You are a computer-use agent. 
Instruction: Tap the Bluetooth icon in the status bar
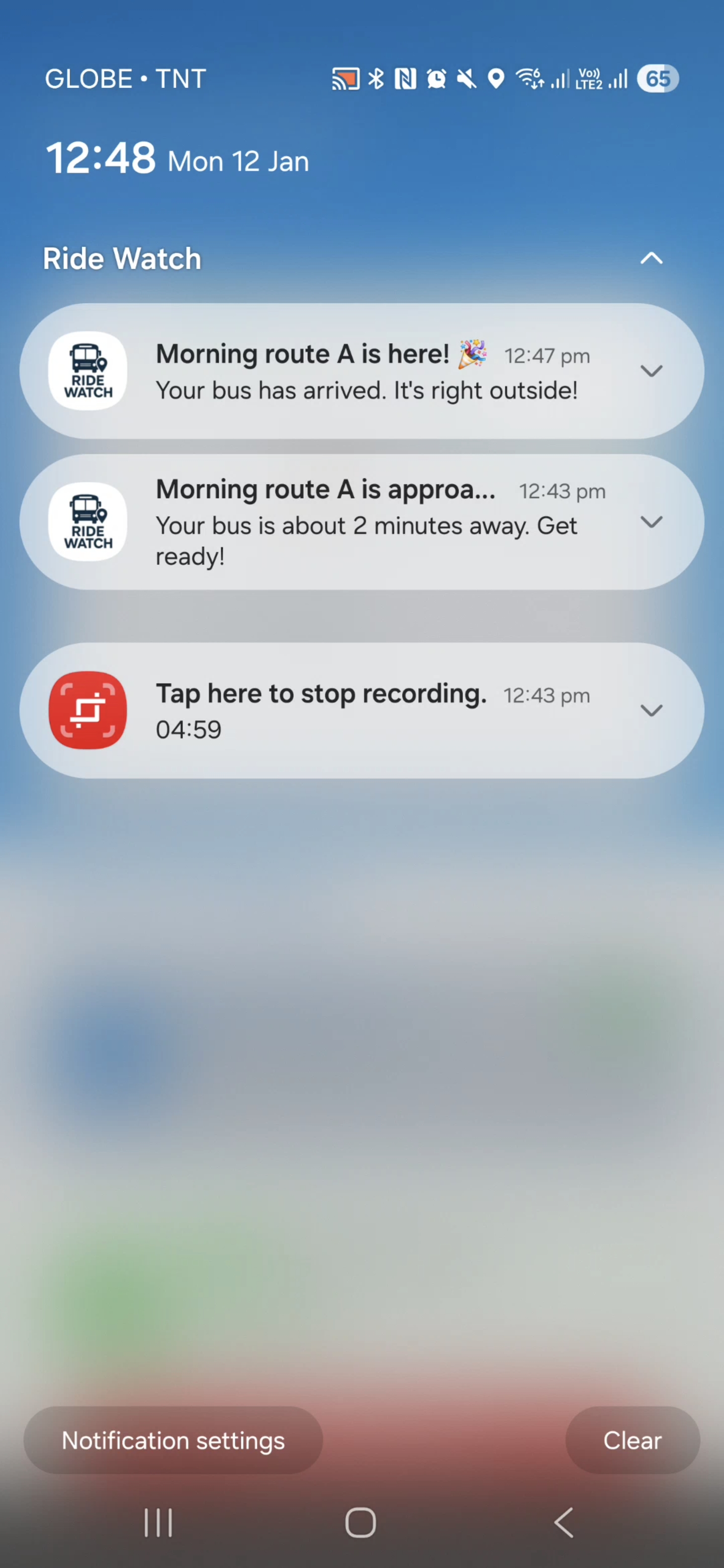click(378, 78)
